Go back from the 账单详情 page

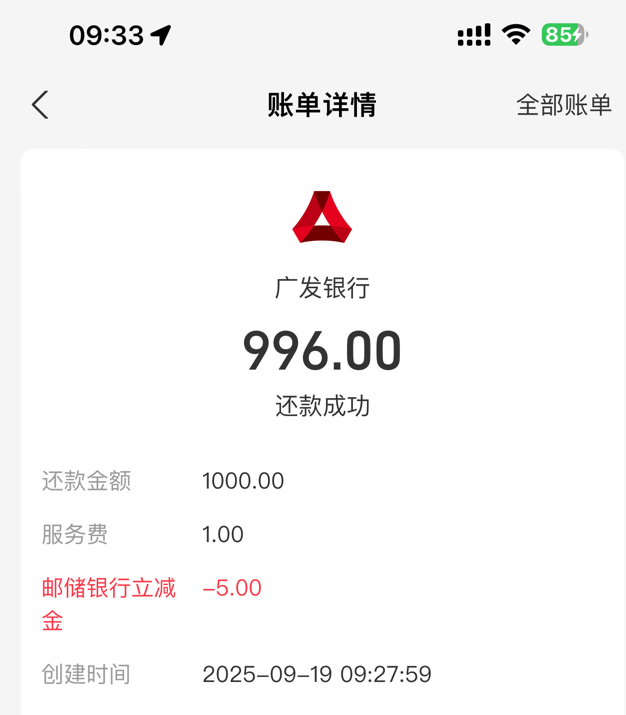click(40, 105)
